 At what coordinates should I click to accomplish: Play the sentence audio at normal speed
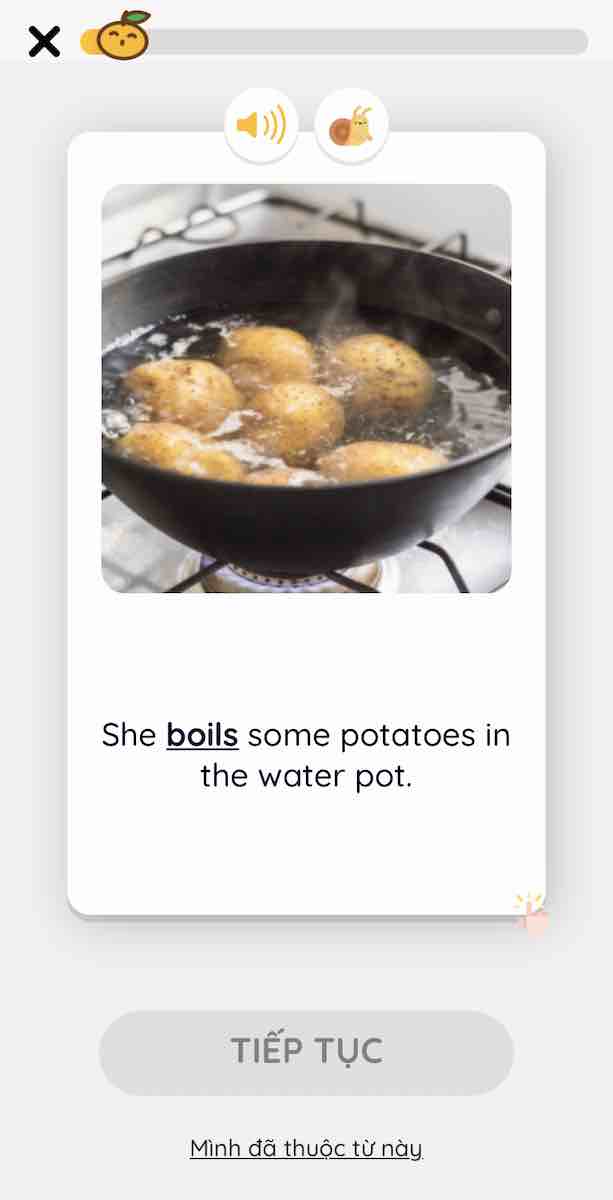click(261, 126)
